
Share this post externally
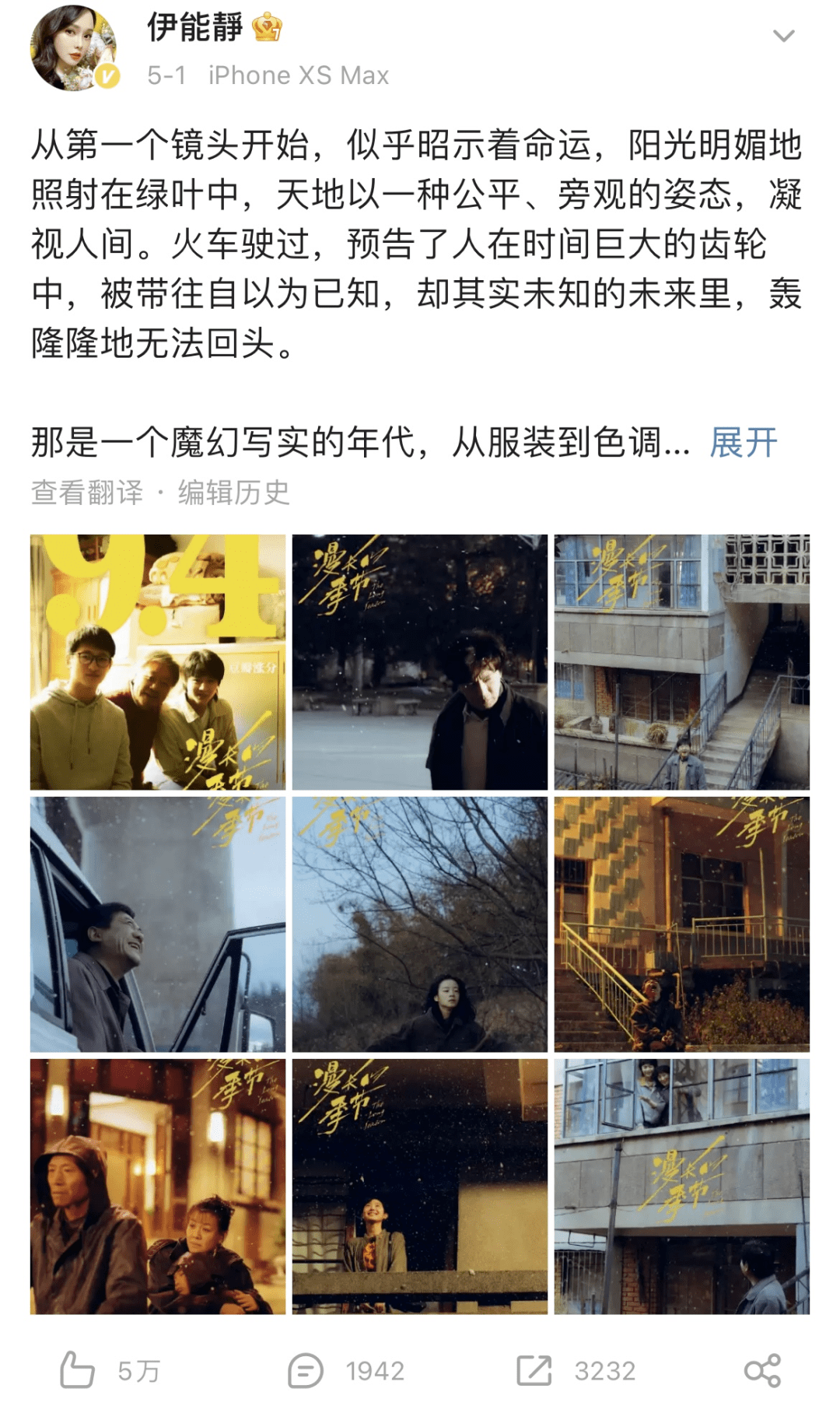click(x=762, y=1370)
